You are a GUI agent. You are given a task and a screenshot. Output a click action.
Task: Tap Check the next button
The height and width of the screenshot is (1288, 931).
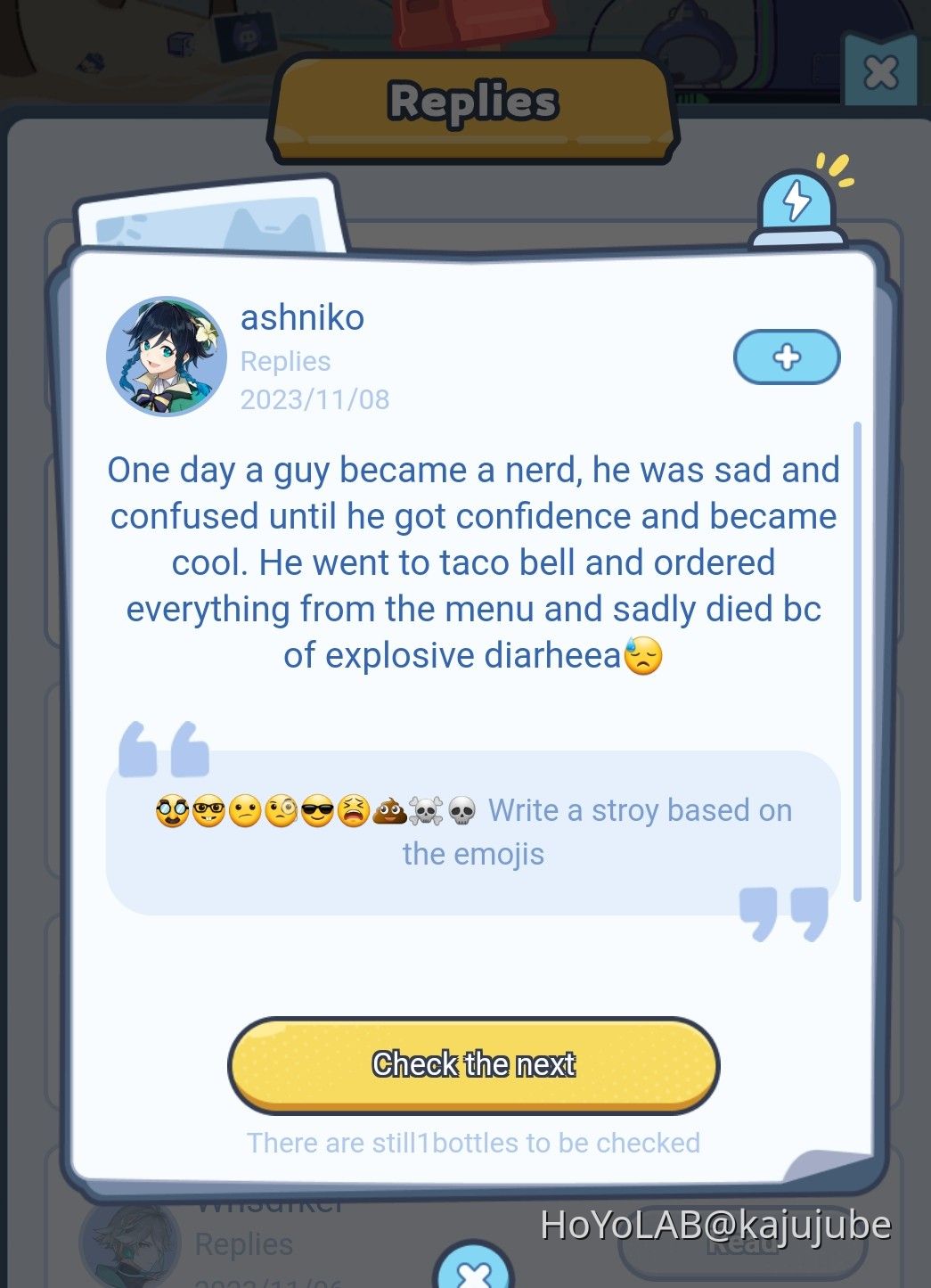(x=473, y=1064)
